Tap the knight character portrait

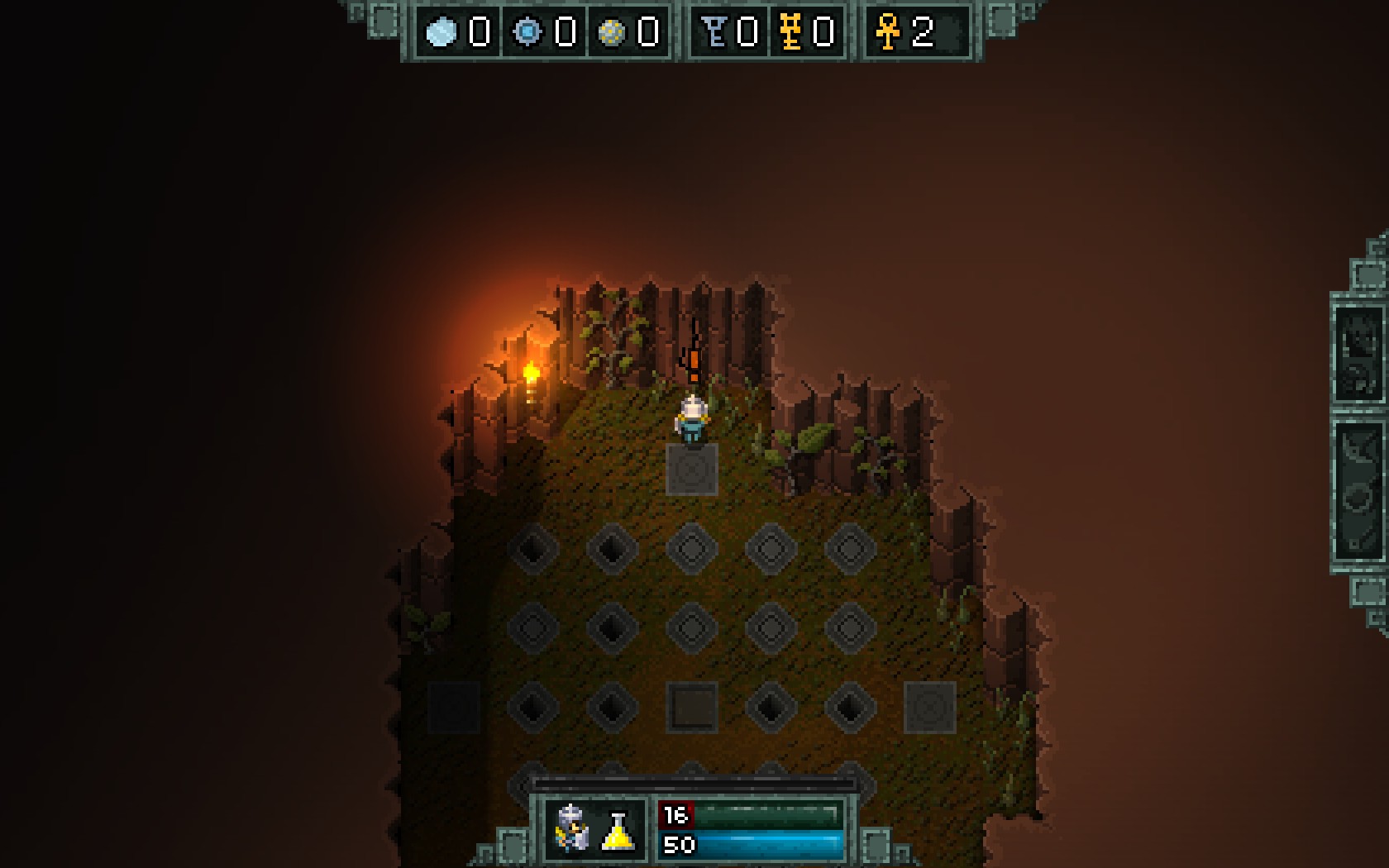(571, 828)
